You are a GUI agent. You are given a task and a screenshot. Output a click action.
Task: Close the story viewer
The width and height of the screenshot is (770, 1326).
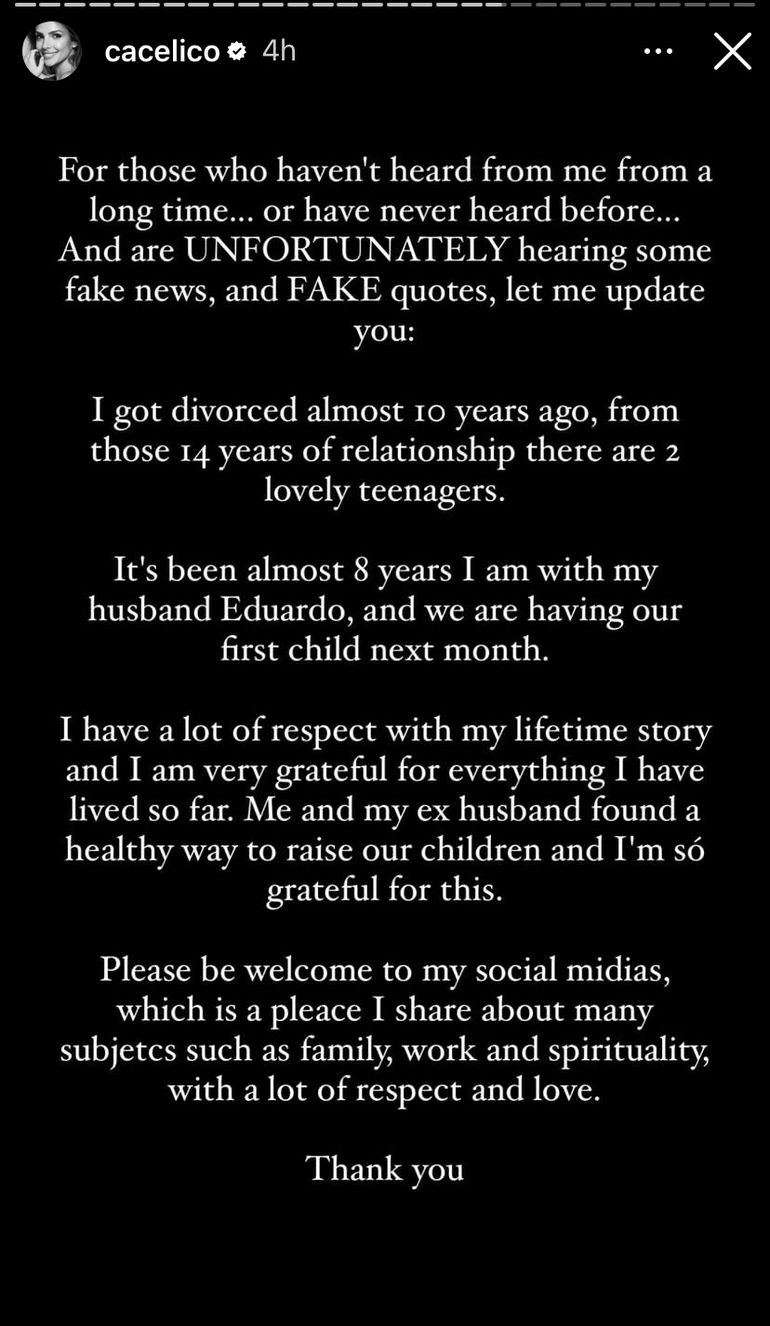(732, 51)
